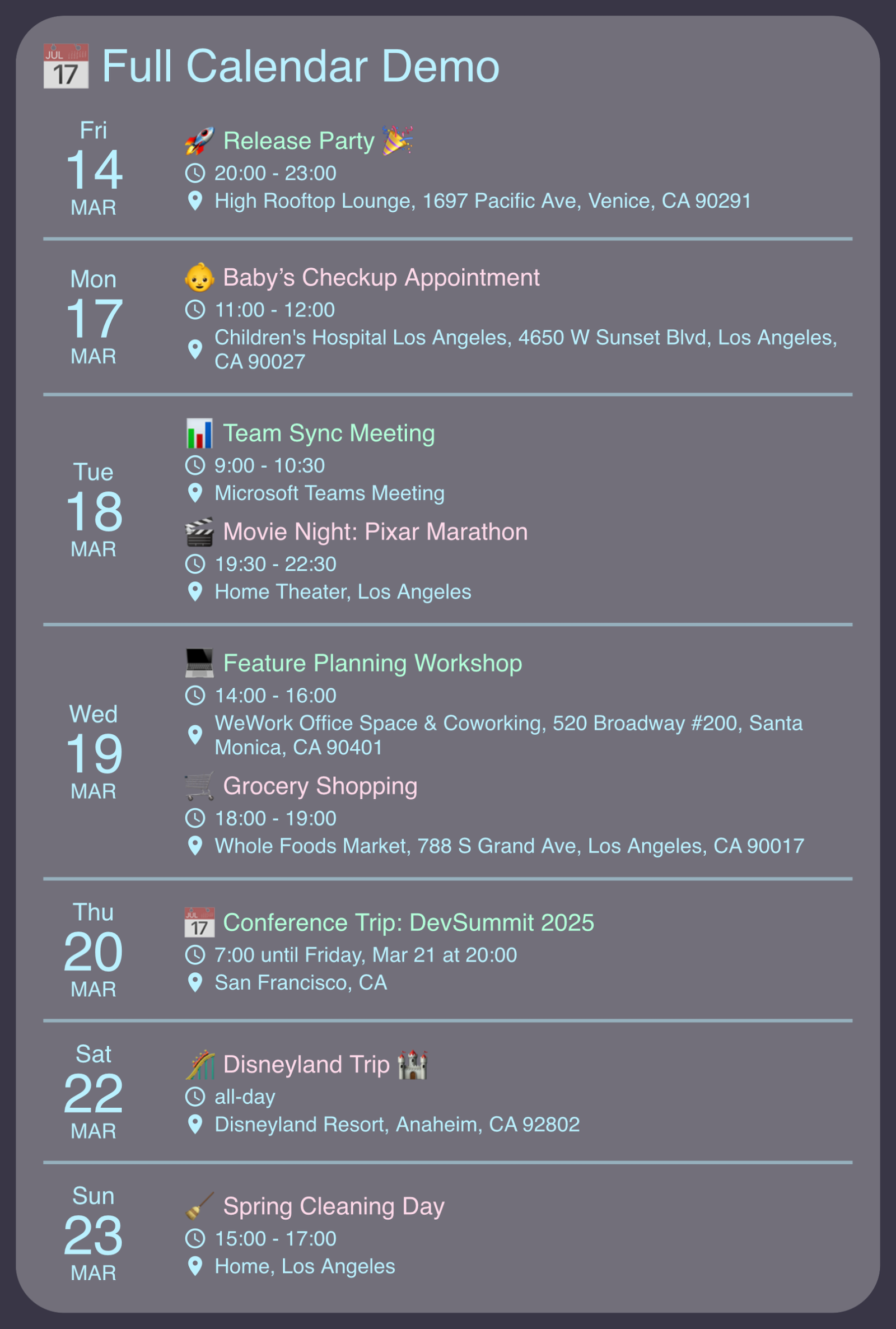The width and height of the screenshot is (896, 1329).
Task: Open the Spring Cleaning Day event
Action: pos(333,1206)
